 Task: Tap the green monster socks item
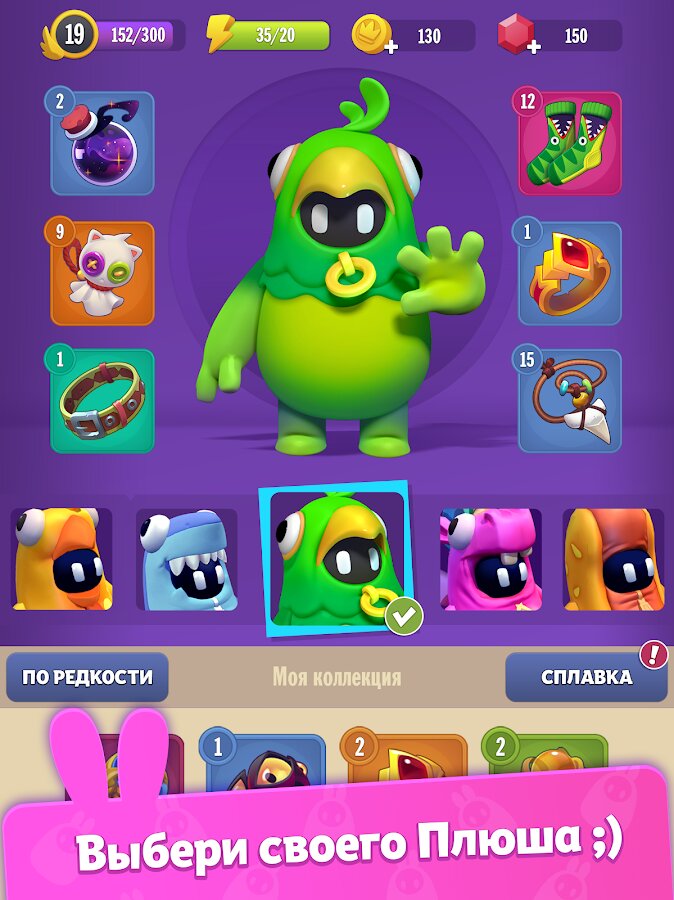570,144
